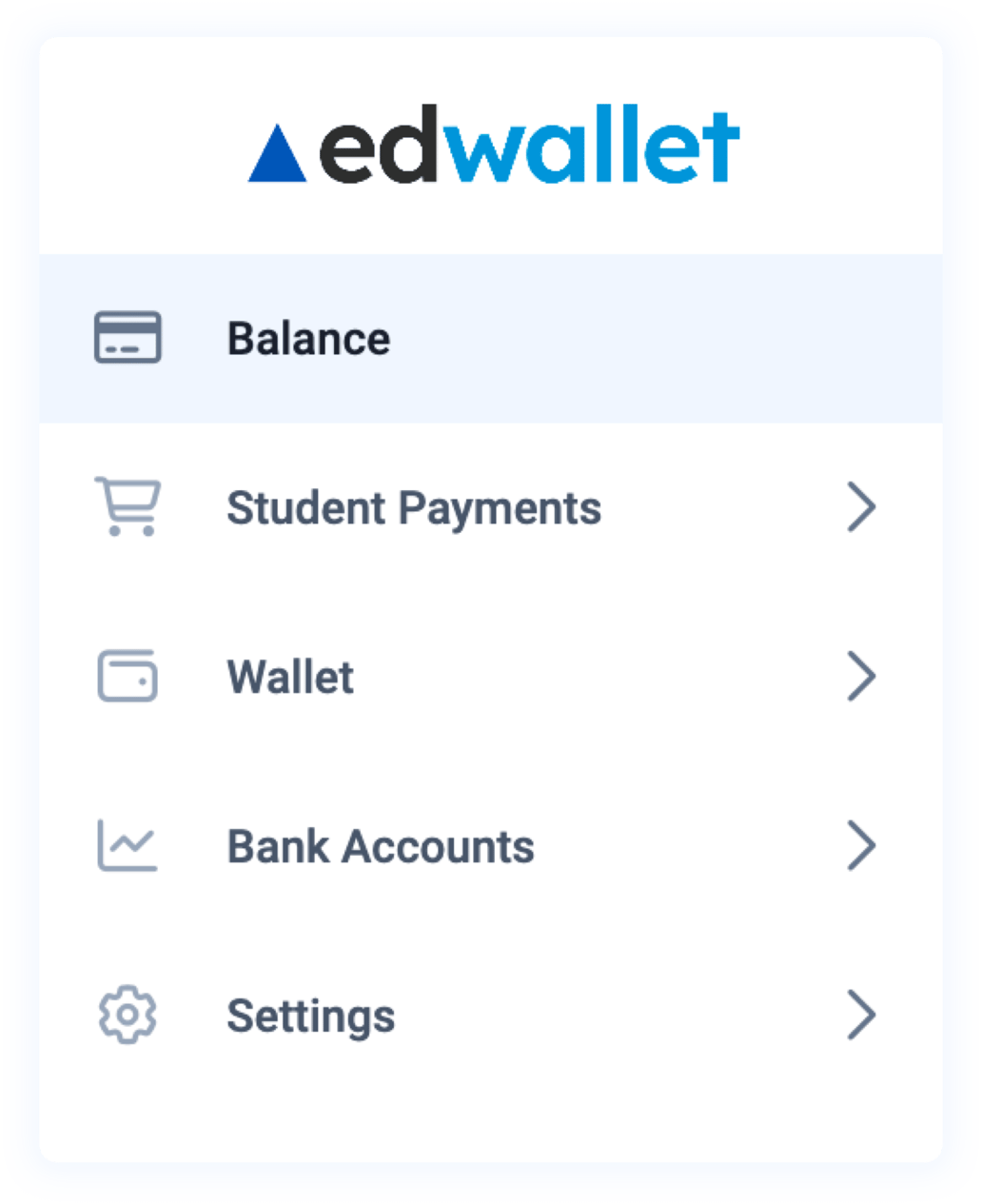This screenshot has height=1204, width=982.
Task: Click the shopping cart icon for Student Payments
Action: point(127,507)
